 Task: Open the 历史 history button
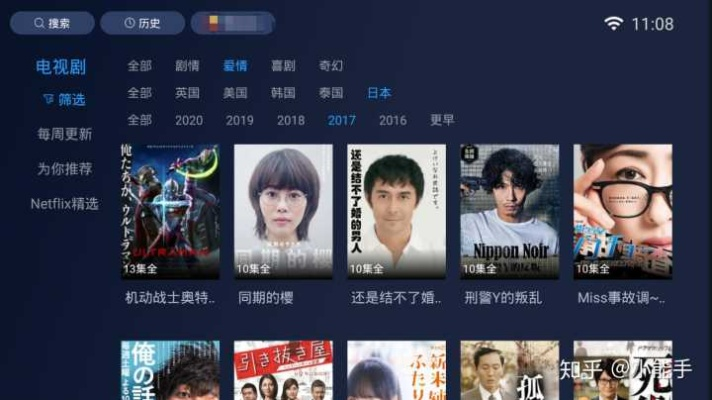[x=142, y=23]
